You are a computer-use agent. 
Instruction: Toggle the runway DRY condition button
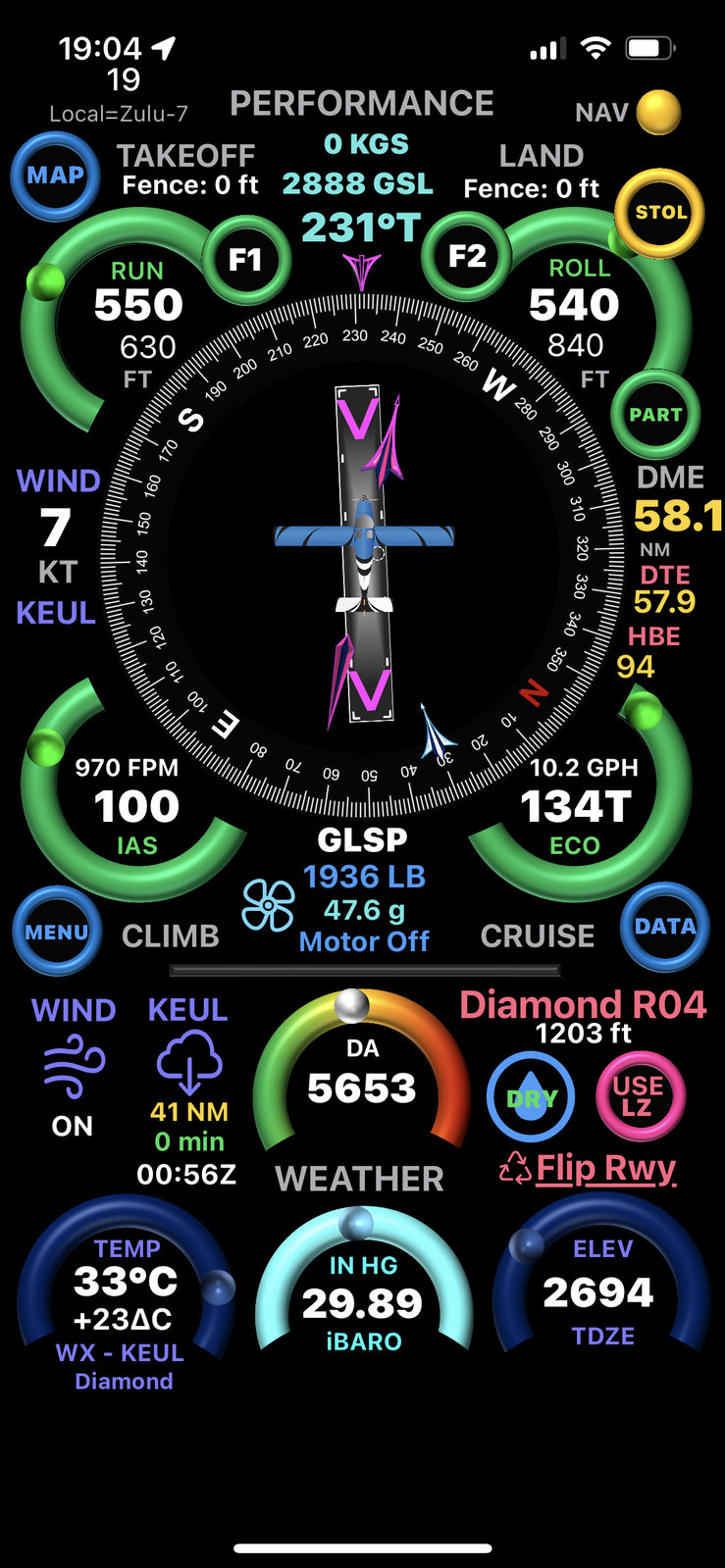[532, 1097]
